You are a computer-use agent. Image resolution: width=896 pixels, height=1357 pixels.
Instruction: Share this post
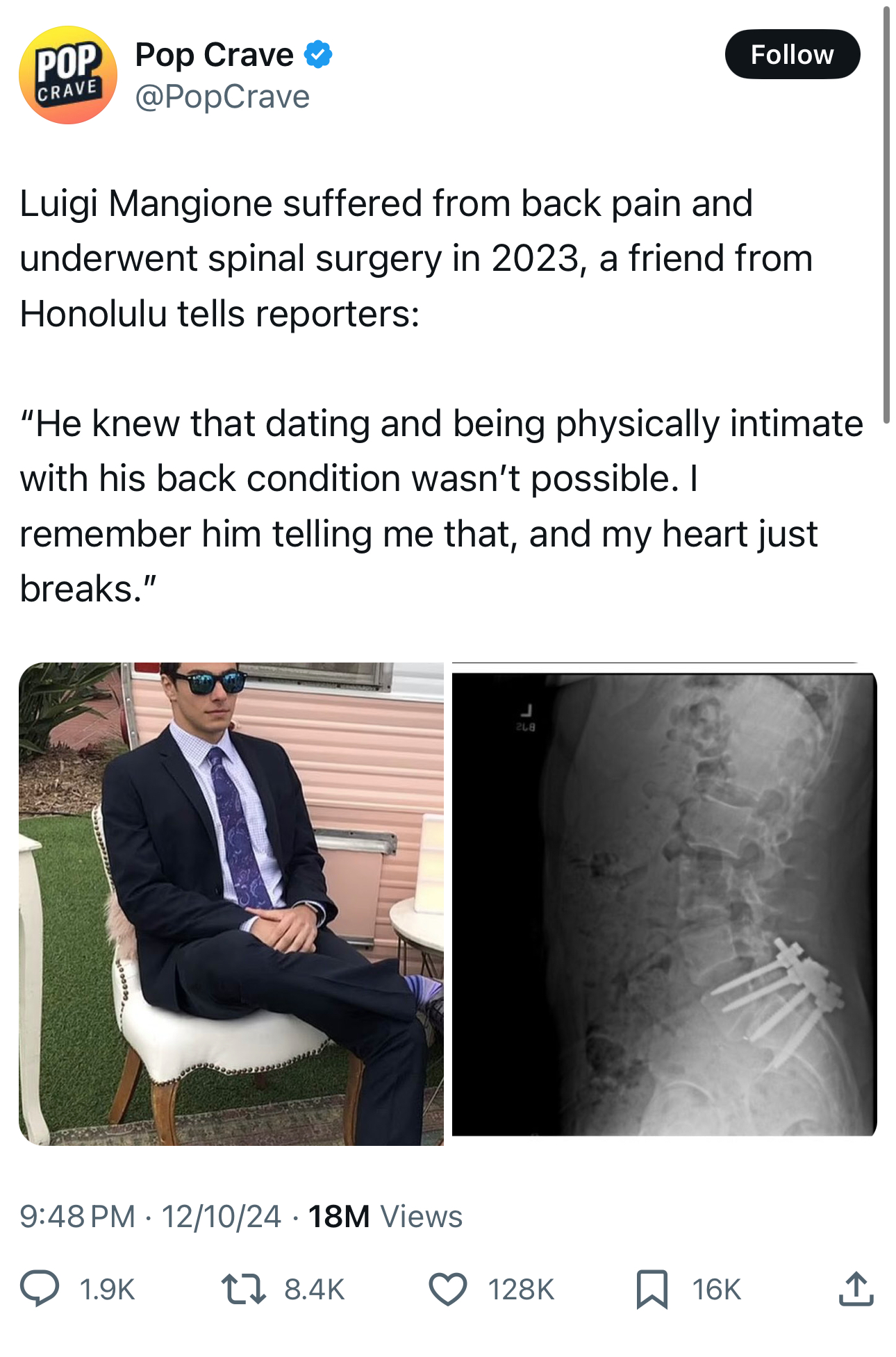[856, 1289]
